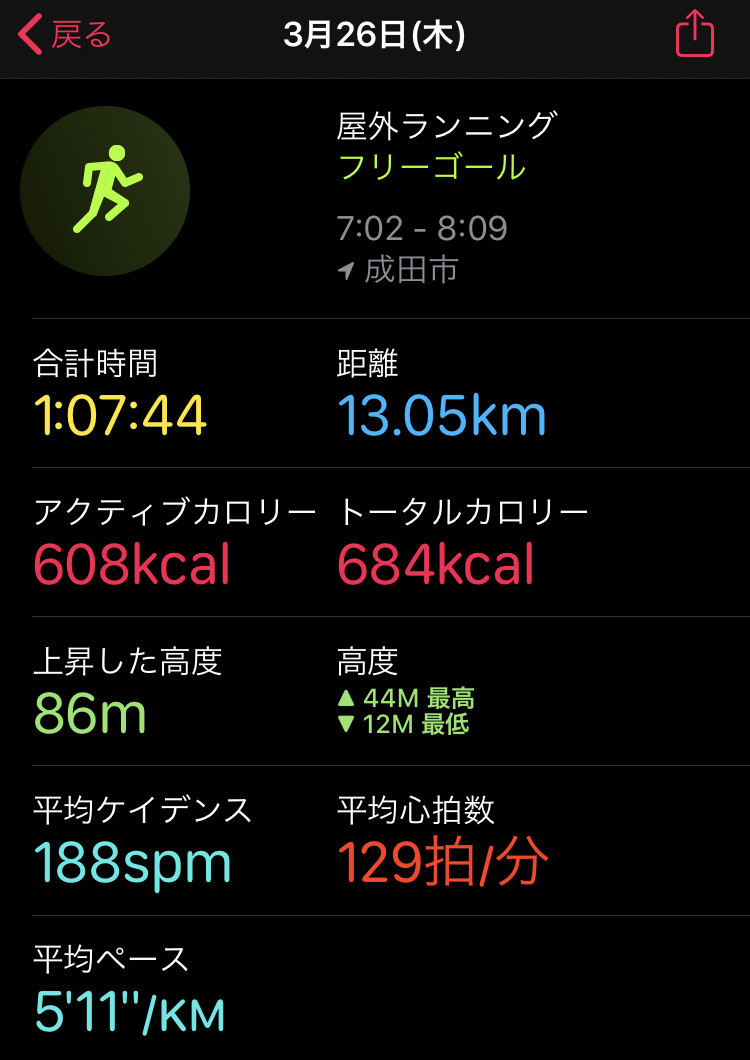Image resolution: width=750 pixels, height=1060 pixels.
Task: Tap the green down triangle next to 12M
Action: [x=348, y=722]
